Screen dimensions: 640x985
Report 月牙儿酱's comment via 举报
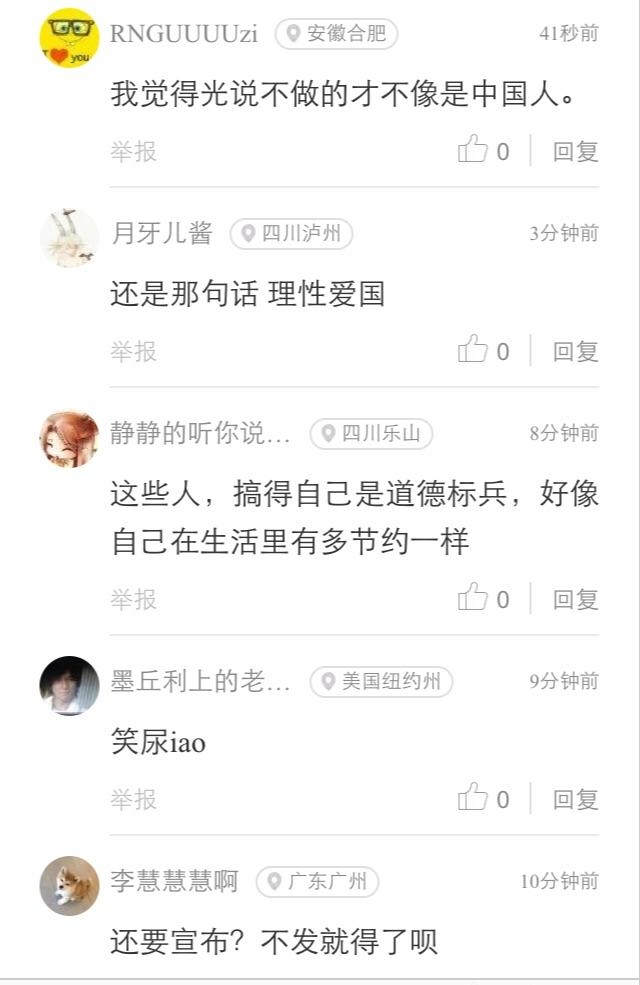[x=133, y=351]
